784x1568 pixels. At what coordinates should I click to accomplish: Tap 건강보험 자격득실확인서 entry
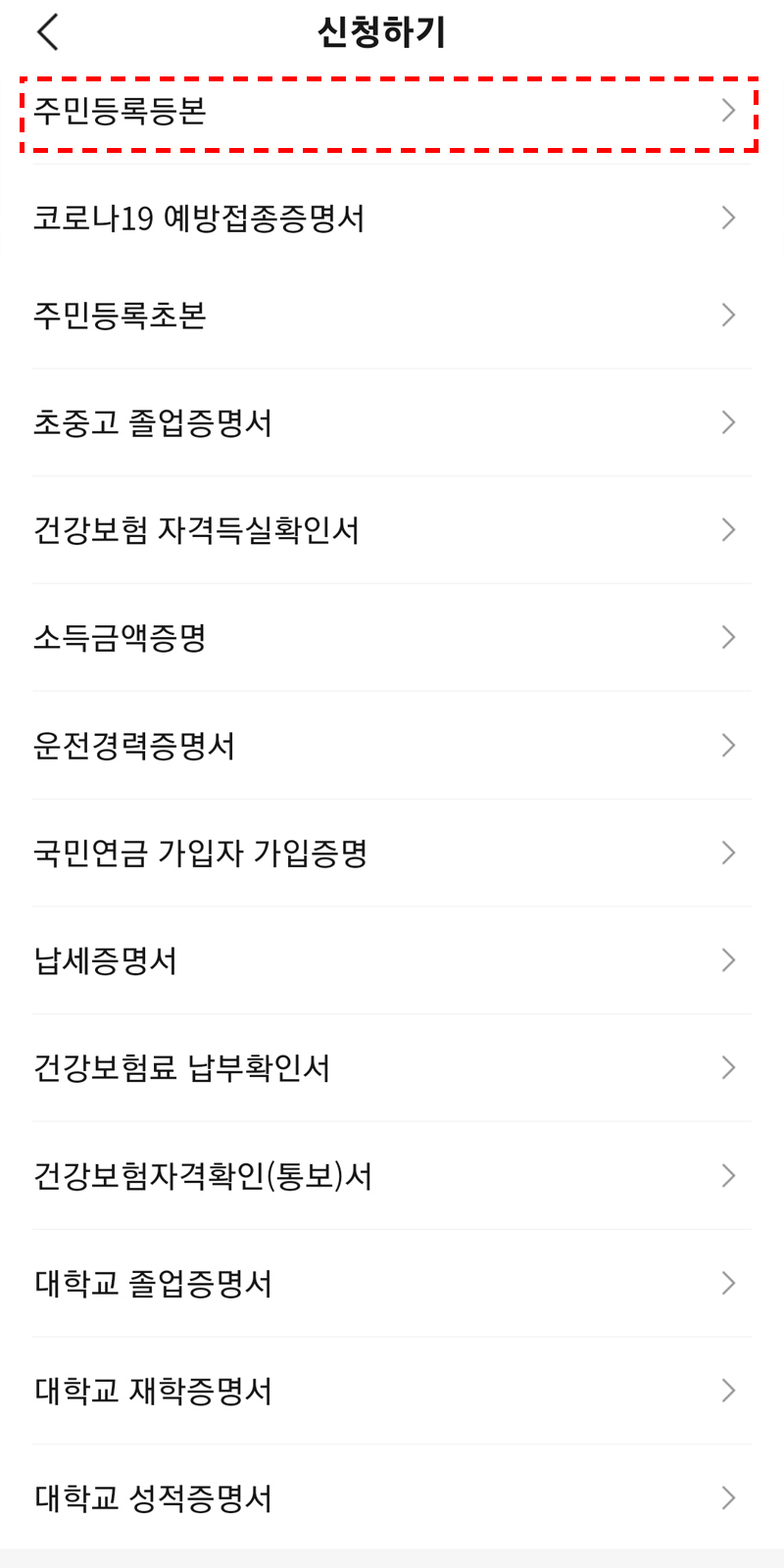[x=194, y=529]
